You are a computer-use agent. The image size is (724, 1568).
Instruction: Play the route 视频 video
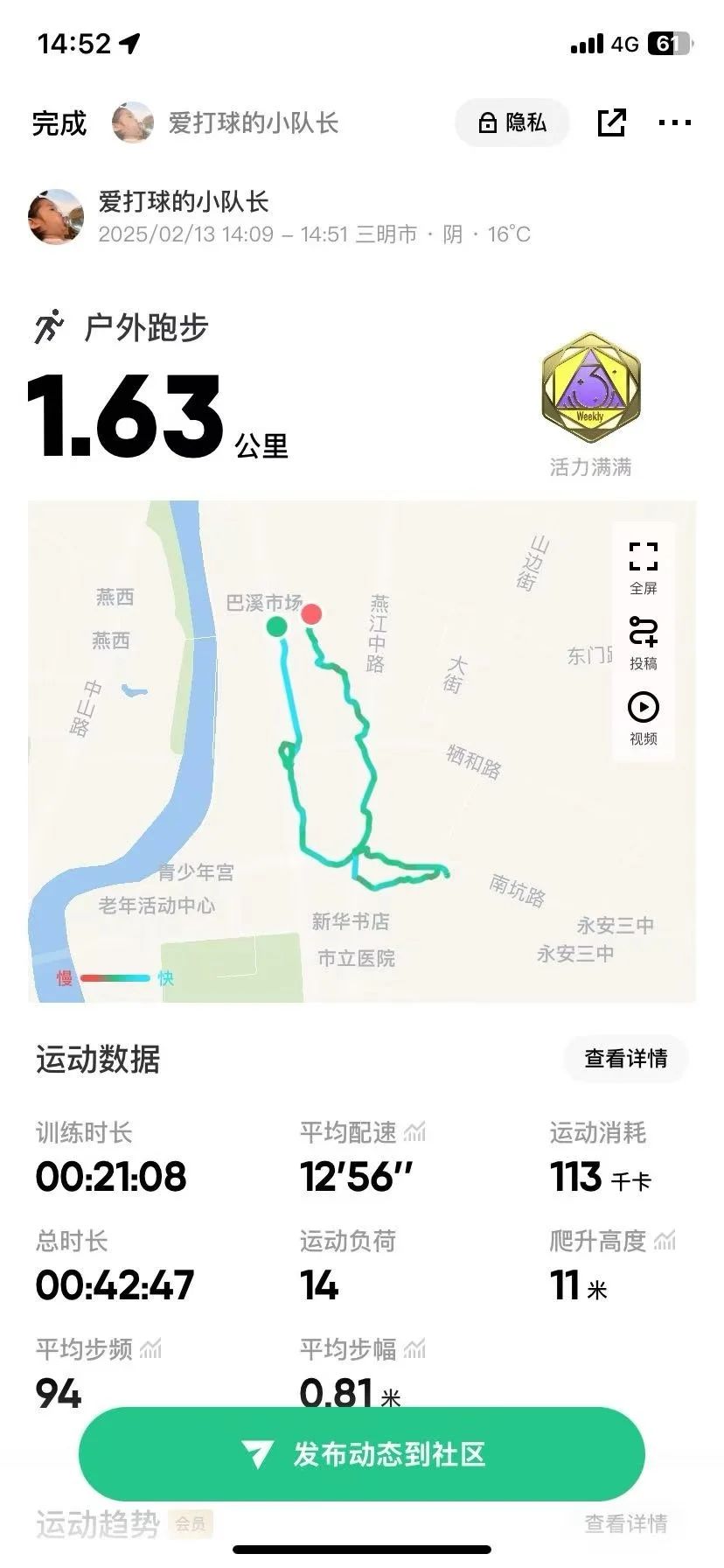click(644, 717)
